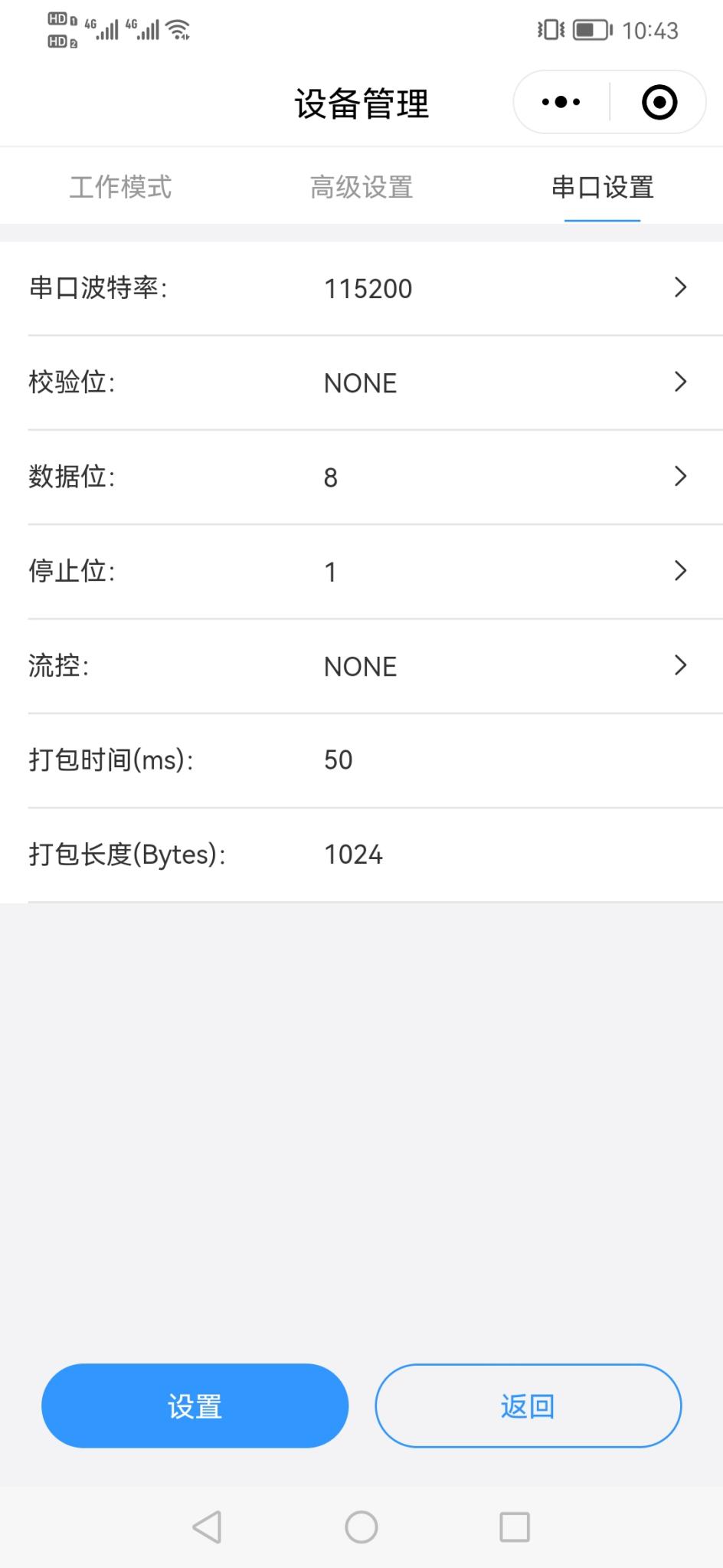Switch to the 工作模式 tab
Image resolution: width=723 pixels, height=1568 pixels.
click(120, 187)
